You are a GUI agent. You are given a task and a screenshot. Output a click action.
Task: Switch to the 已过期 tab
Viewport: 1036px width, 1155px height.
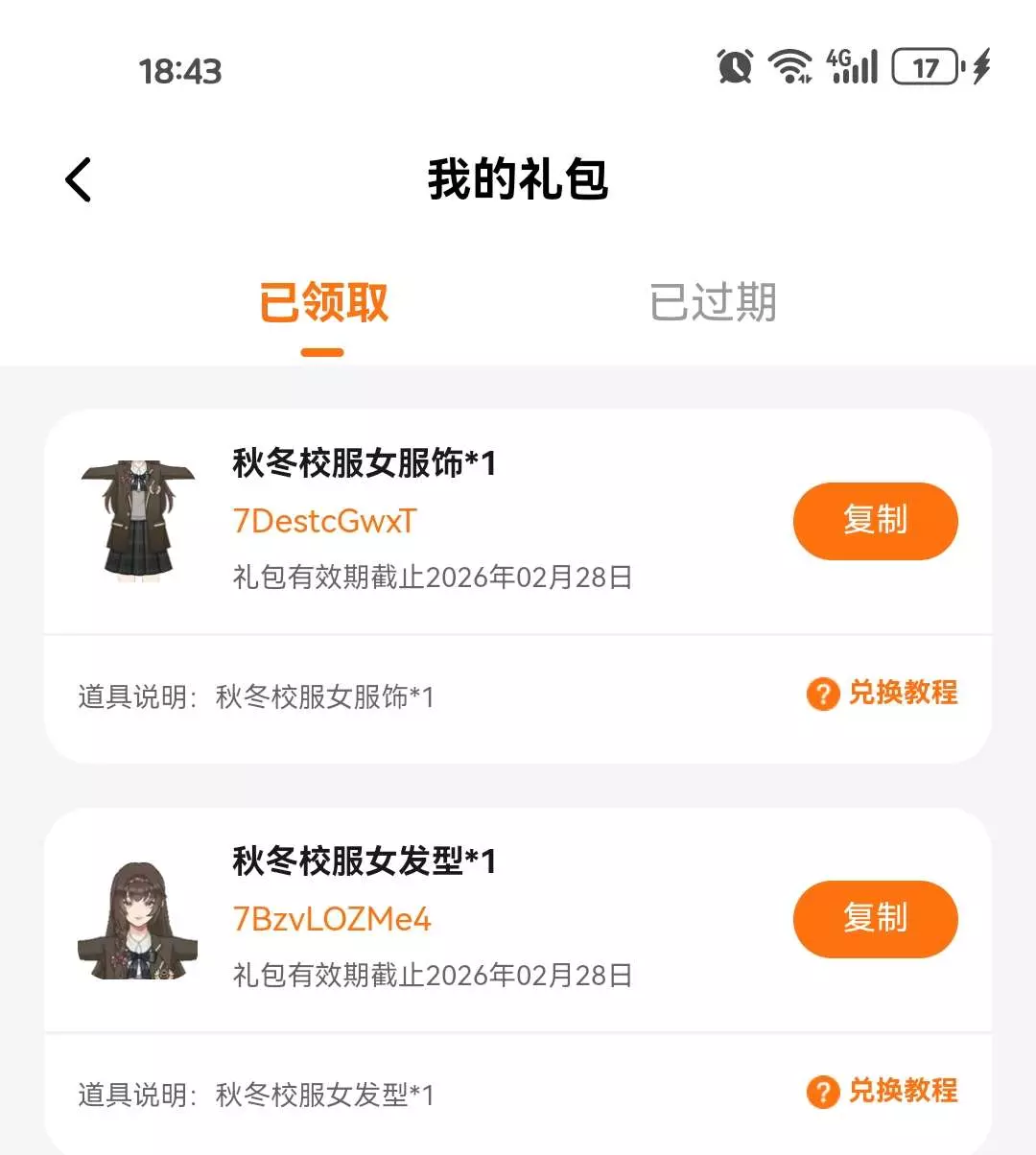713,303
